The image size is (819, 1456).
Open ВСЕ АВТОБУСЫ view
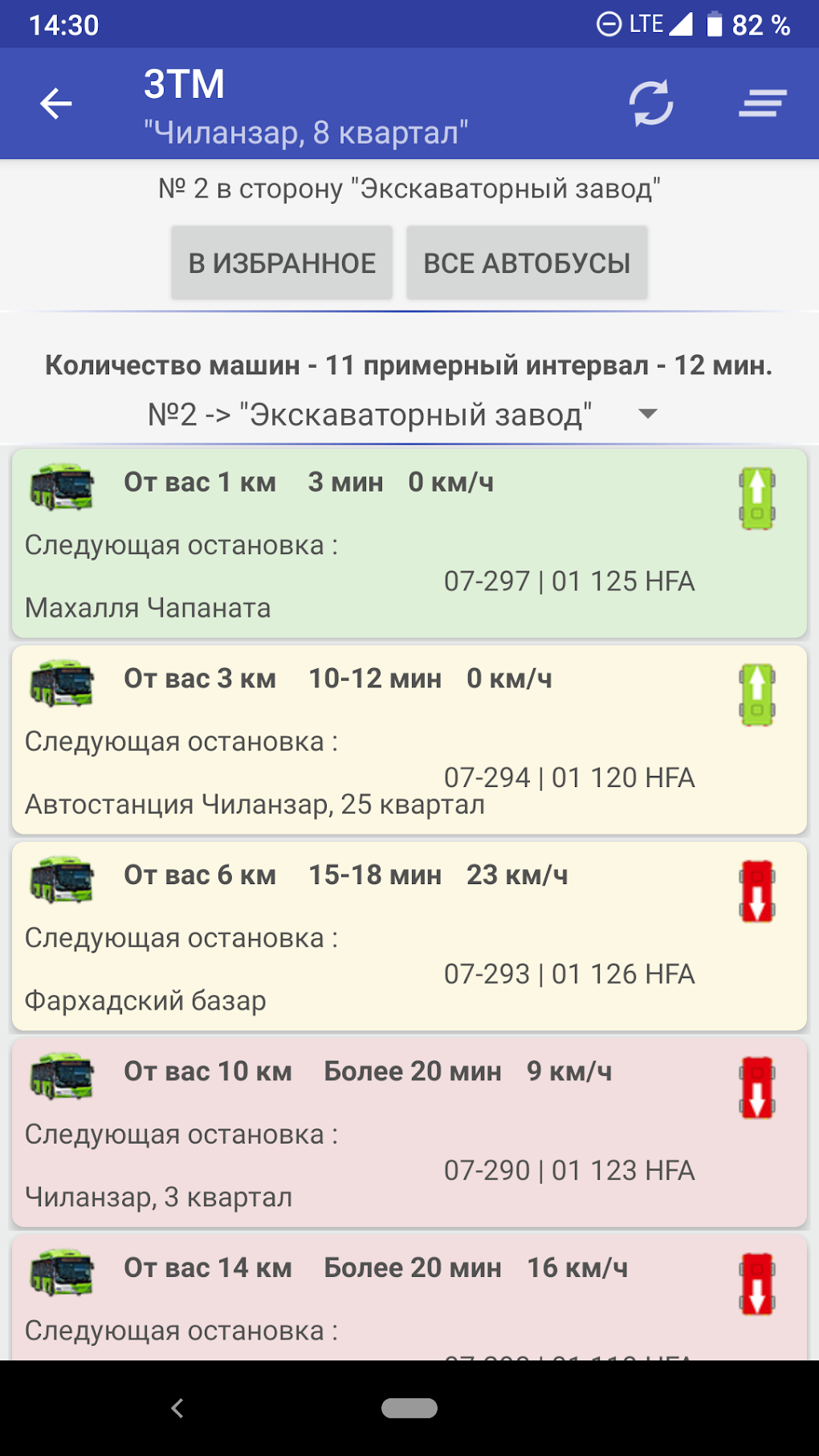click(x=528, y=262)
